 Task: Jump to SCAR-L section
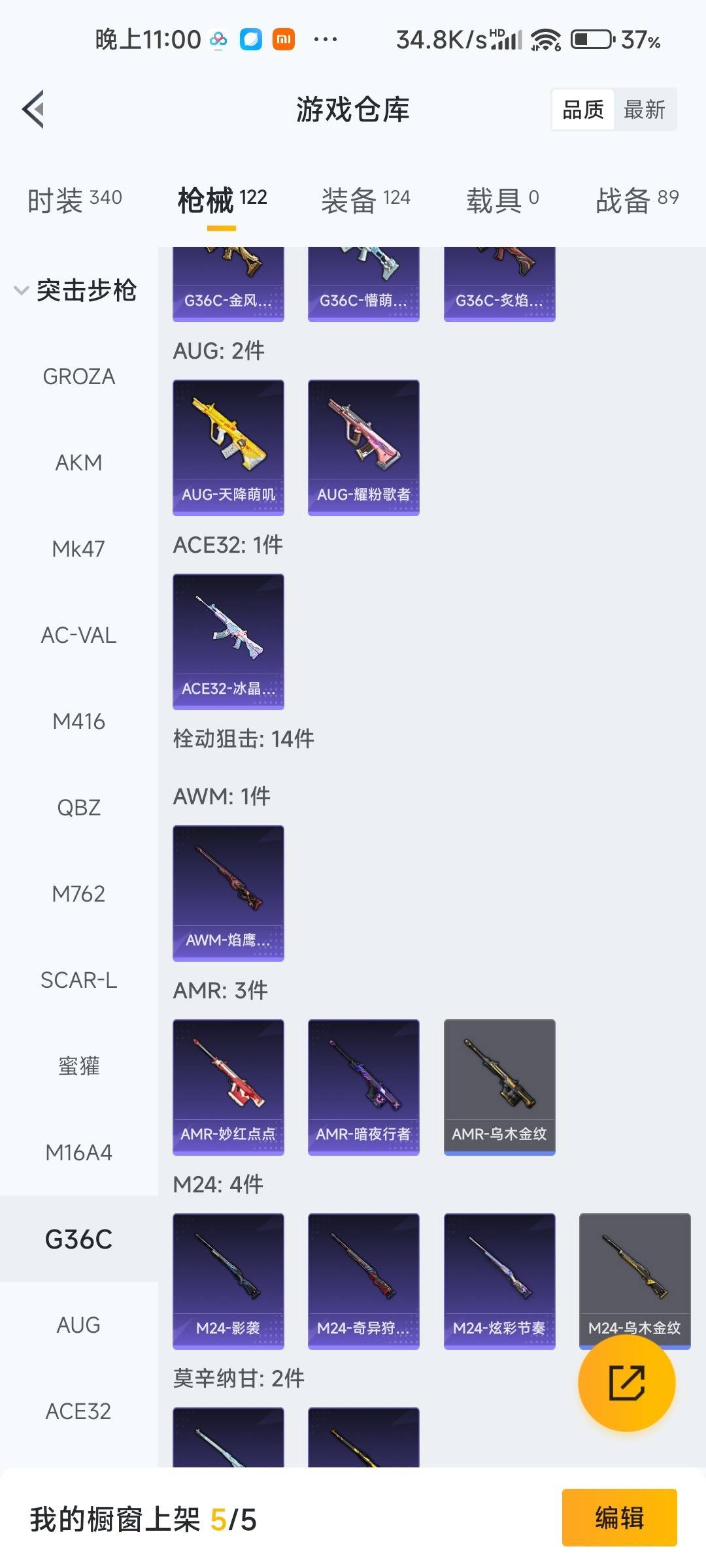(78, 980)
